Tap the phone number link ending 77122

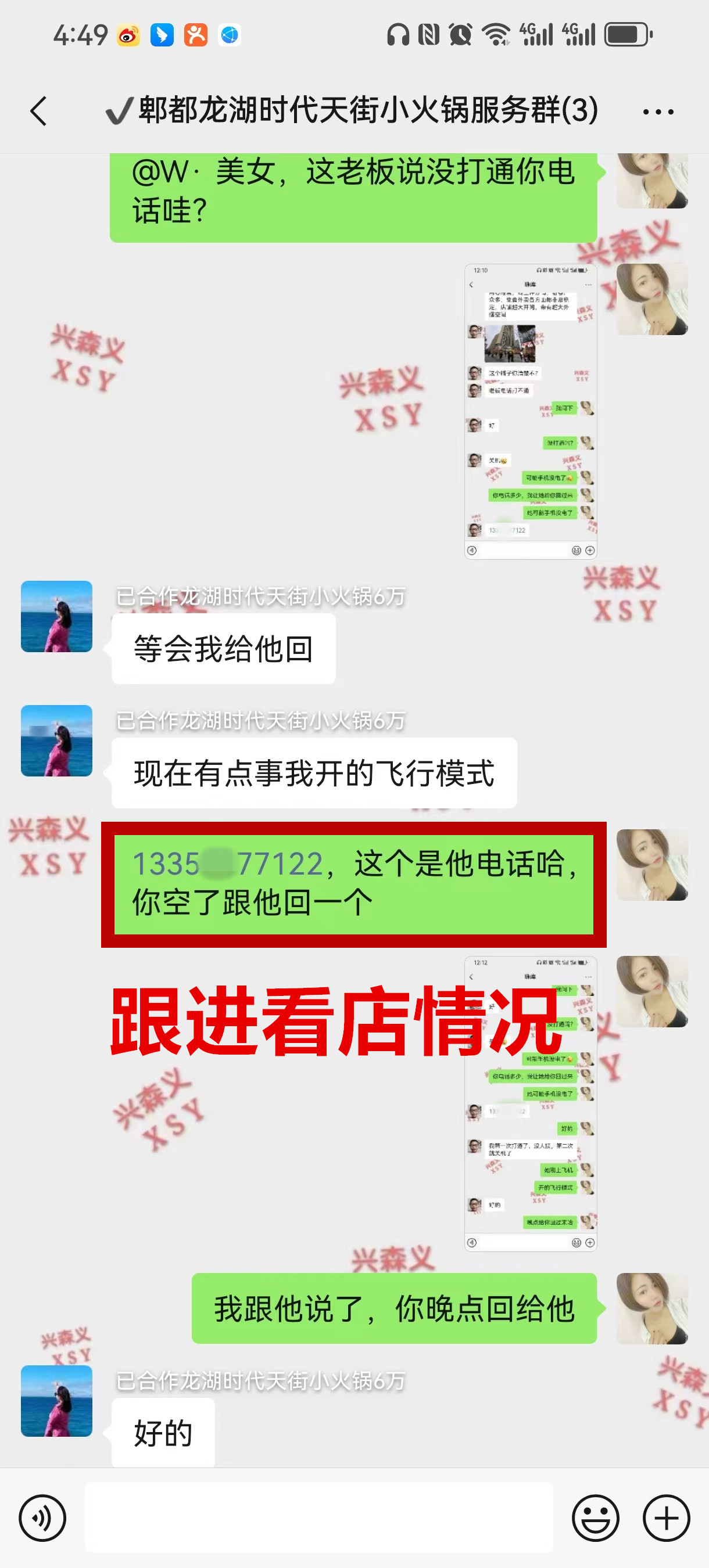[227, 864]
